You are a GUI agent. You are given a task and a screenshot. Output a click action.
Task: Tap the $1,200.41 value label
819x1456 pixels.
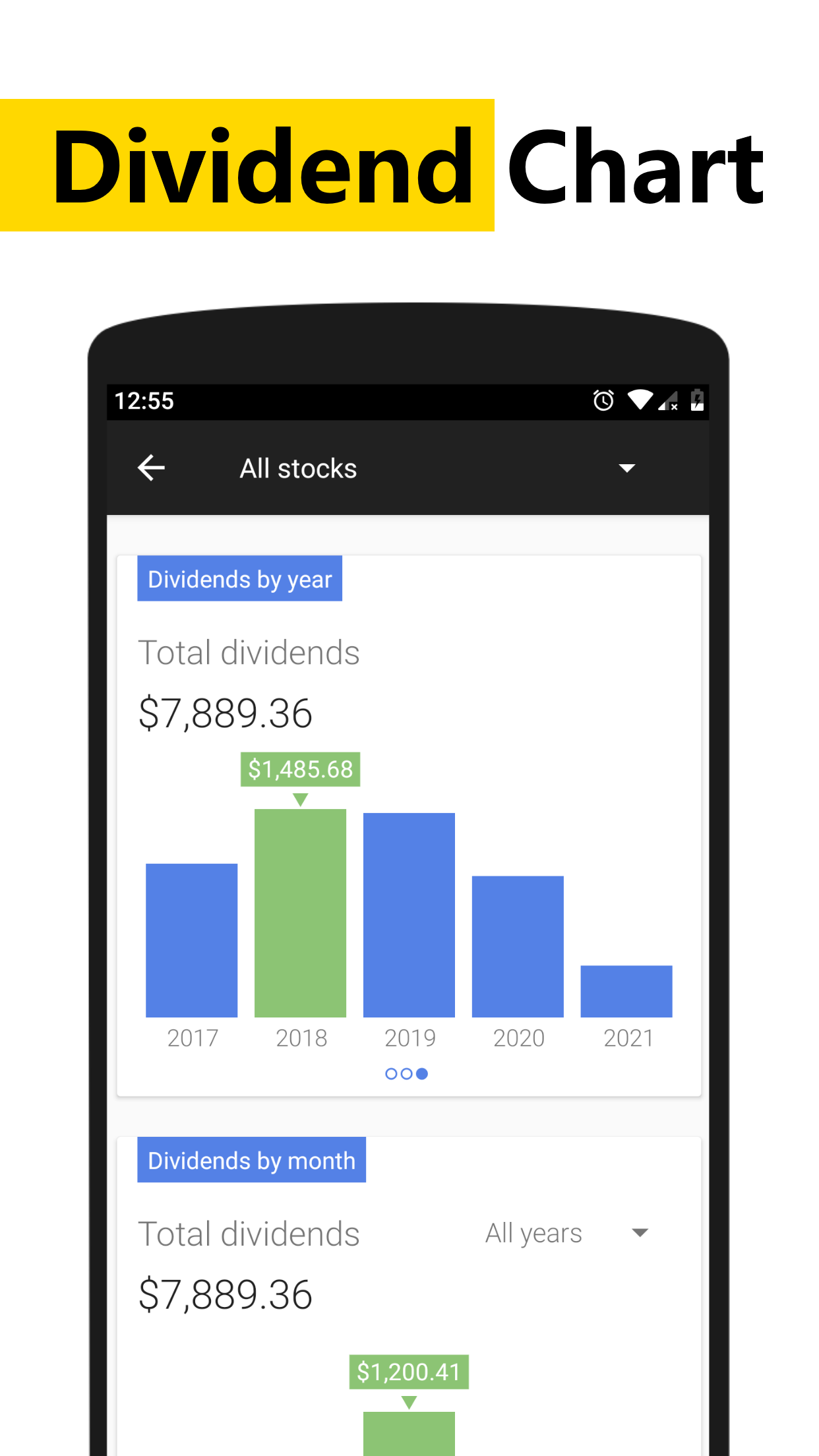[409, 1372]
